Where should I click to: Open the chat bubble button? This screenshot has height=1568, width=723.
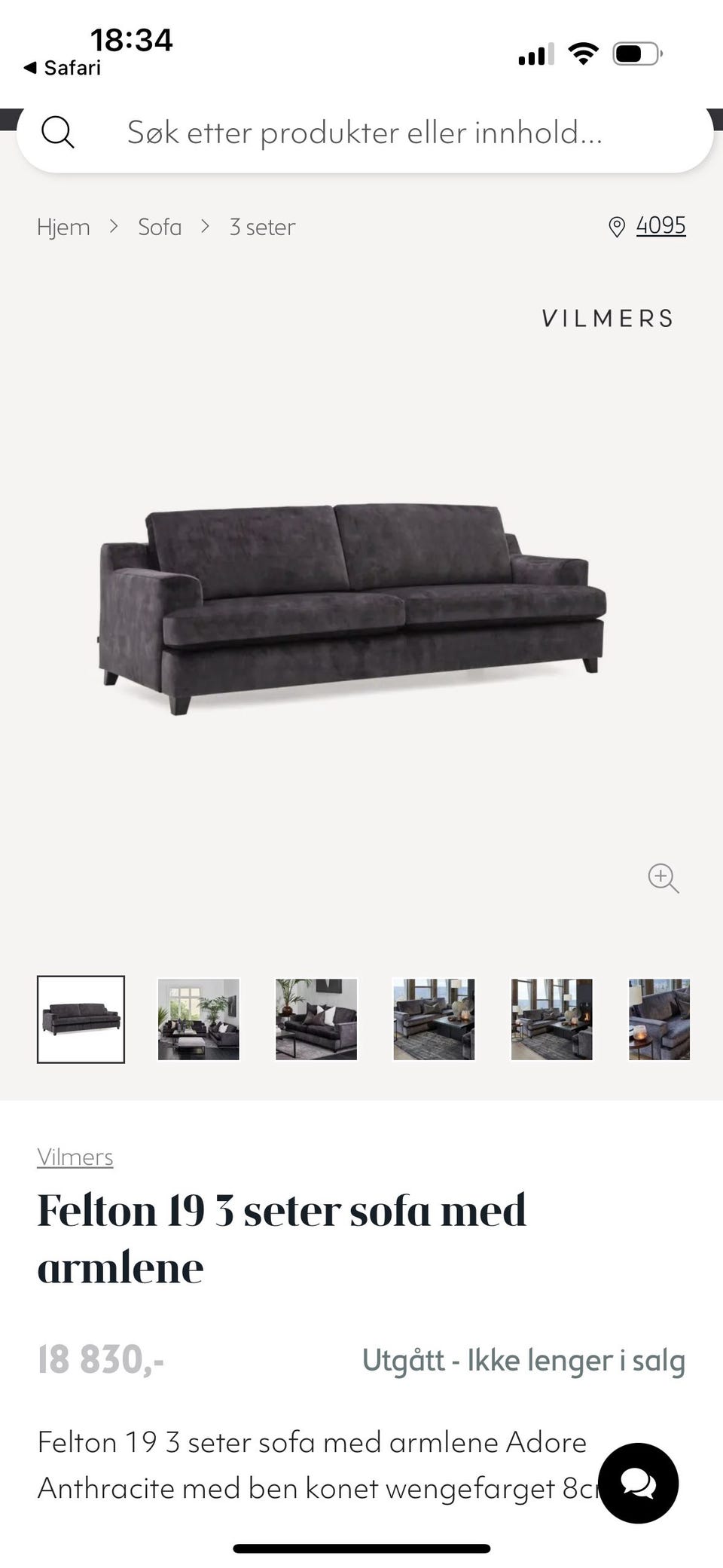pyautogui.click(x=638, y=1483)
